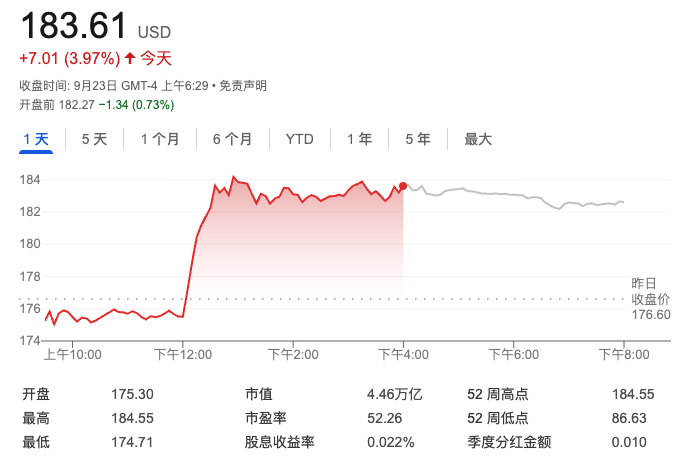Show the 5 年 price history
This screenshot has height=467, width=686.
coord(418,139)
